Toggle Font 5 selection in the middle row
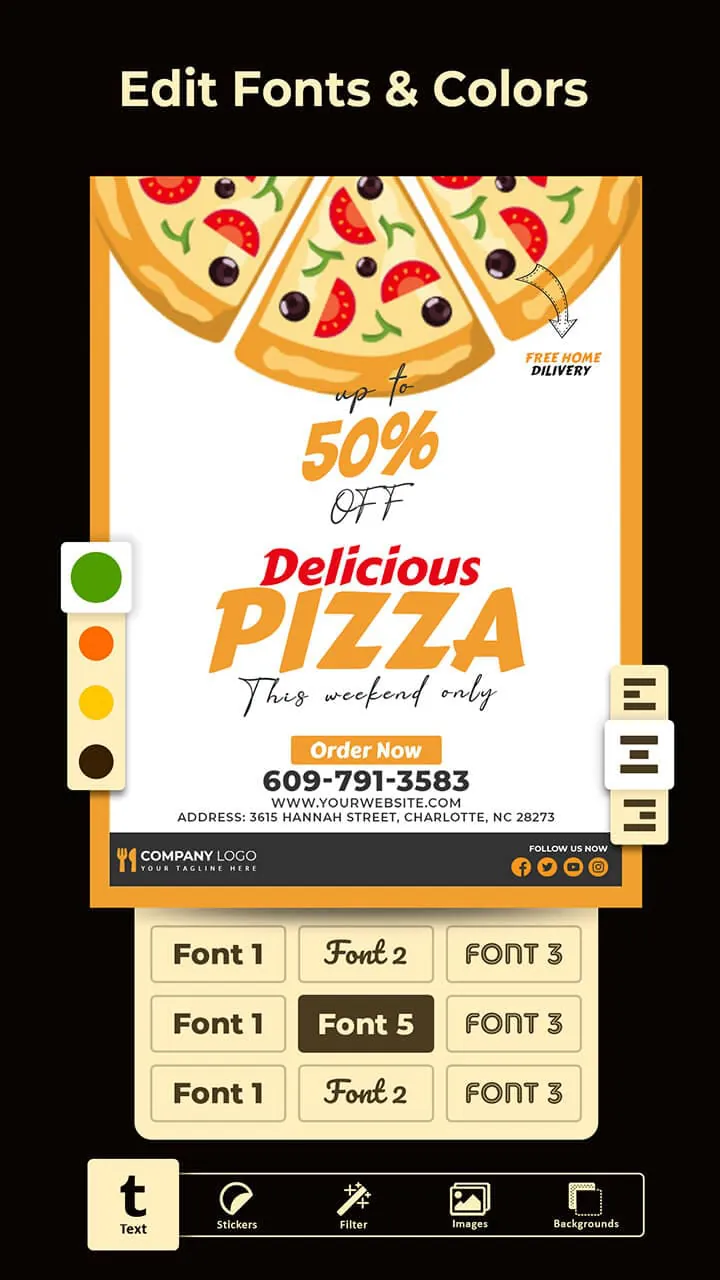The image size is (720, 1280). [x=366, y=1023]
